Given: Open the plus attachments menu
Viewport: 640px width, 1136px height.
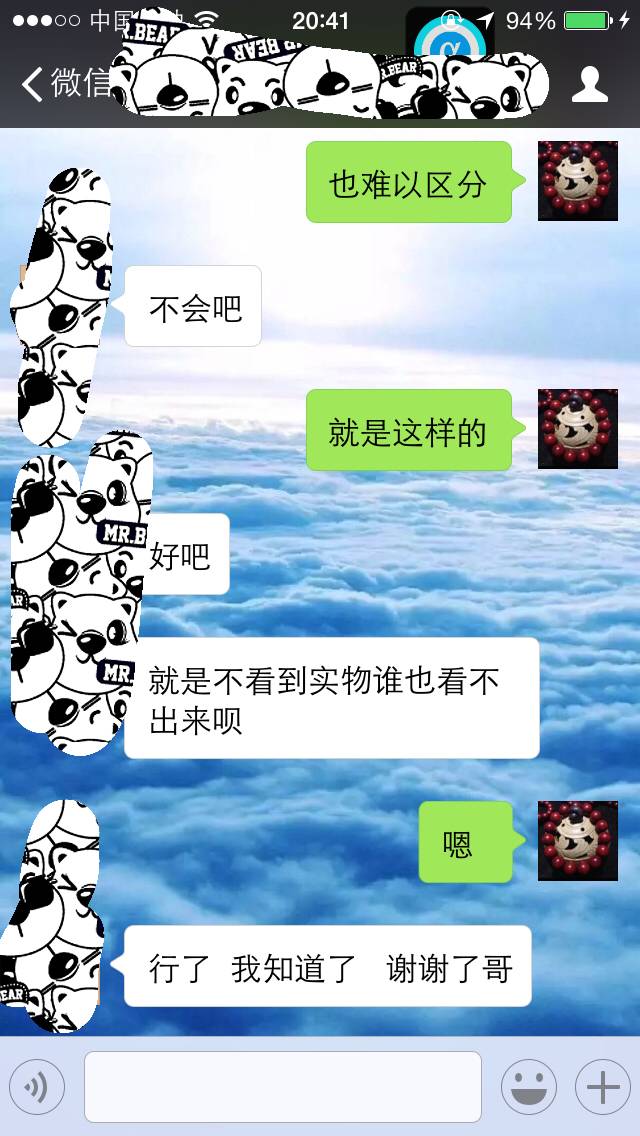Looking at the screenshot, I should point(602,1087).
